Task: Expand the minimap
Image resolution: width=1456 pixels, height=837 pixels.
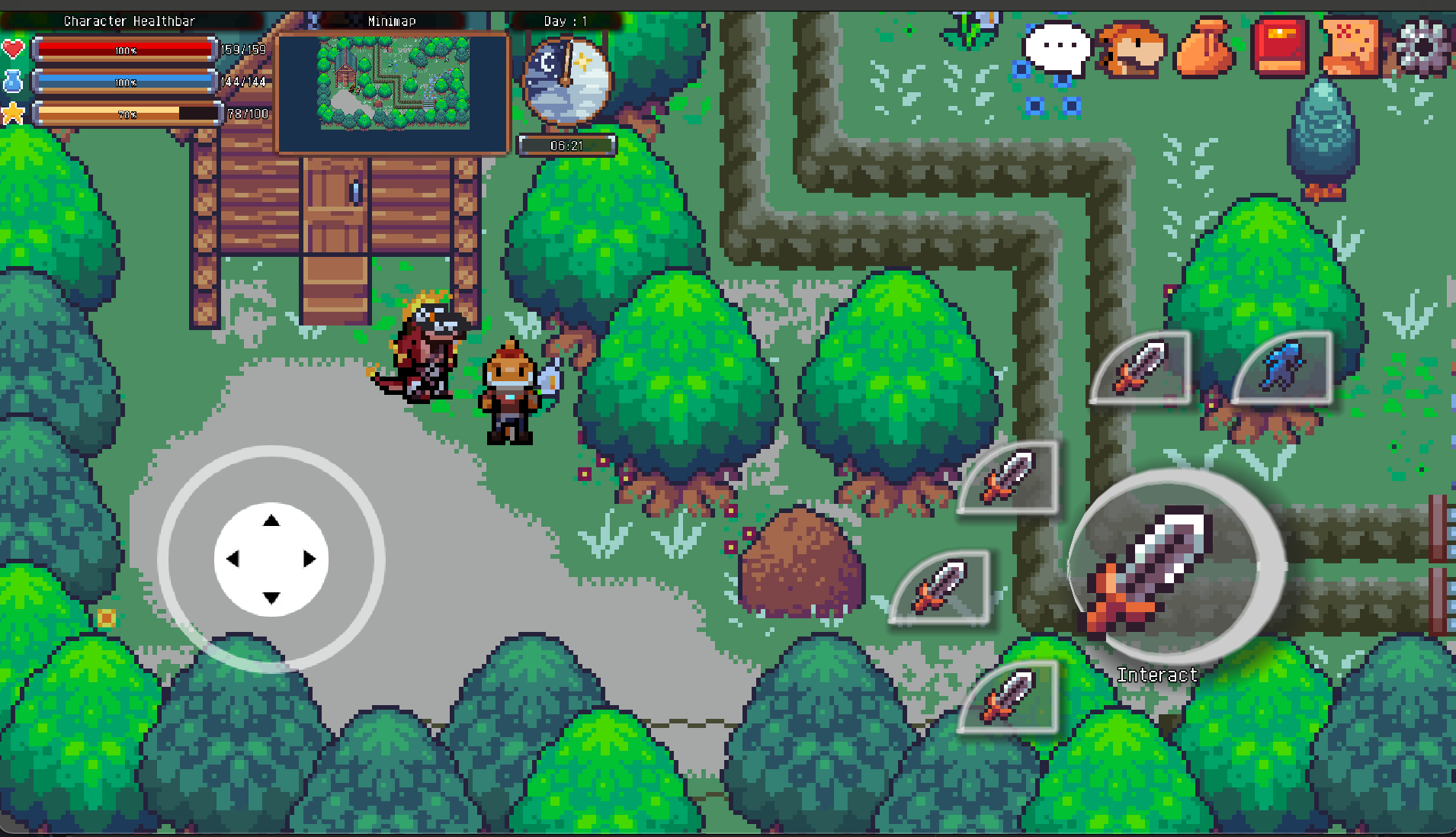Action: click(393, 85)
